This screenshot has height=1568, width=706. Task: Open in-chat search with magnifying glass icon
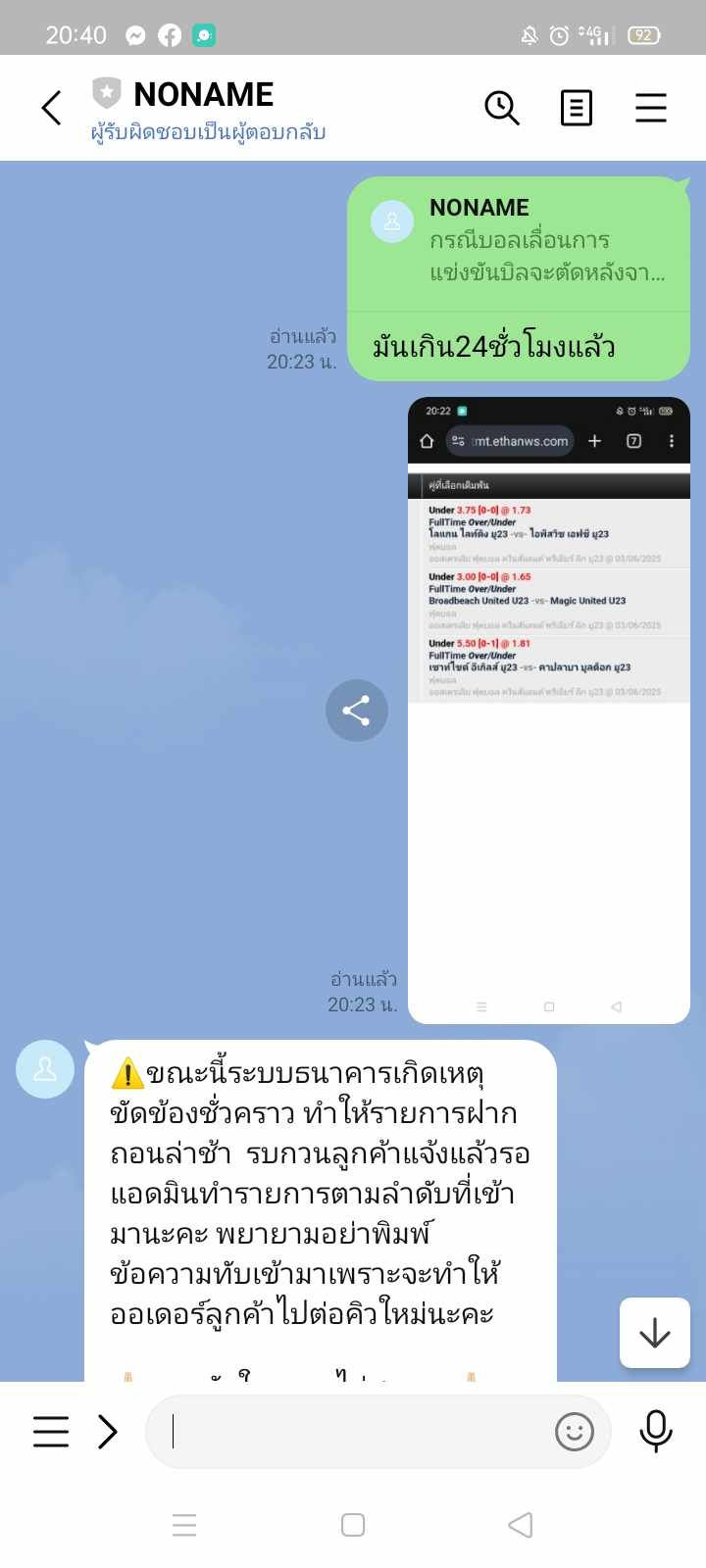point(503,108)
